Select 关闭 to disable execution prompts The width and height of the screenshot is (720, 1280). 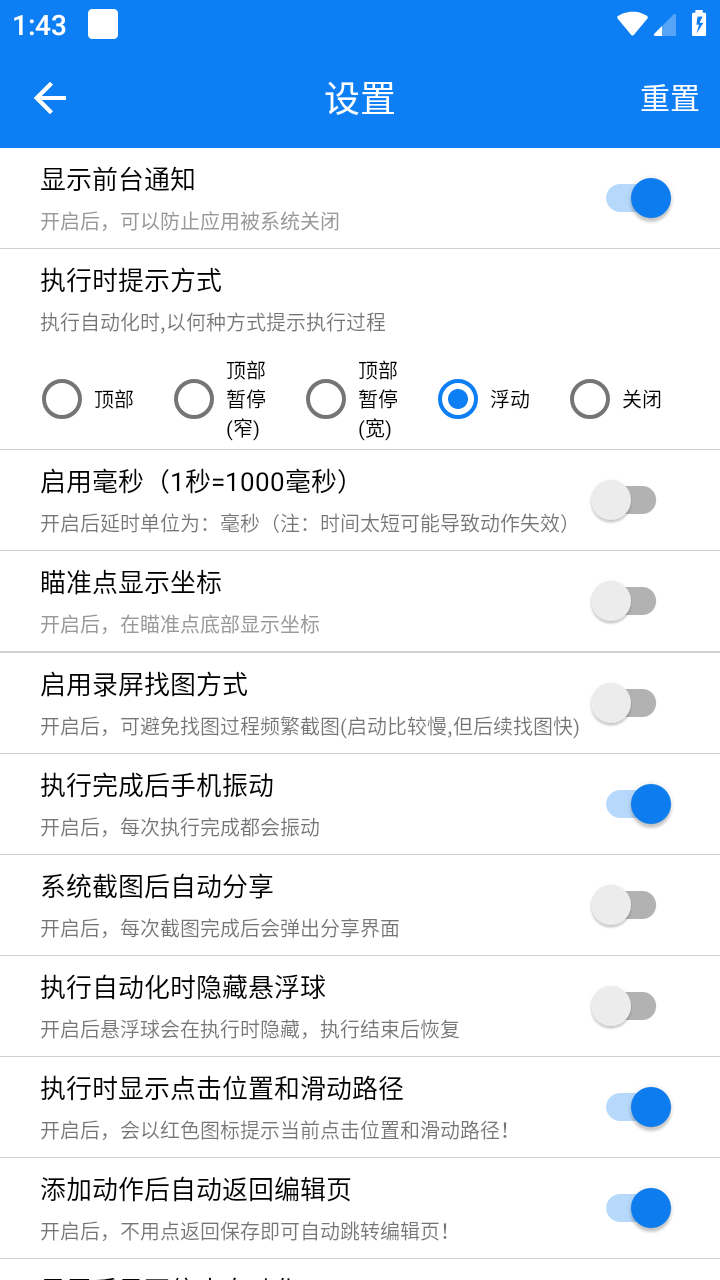coord(590,400)
